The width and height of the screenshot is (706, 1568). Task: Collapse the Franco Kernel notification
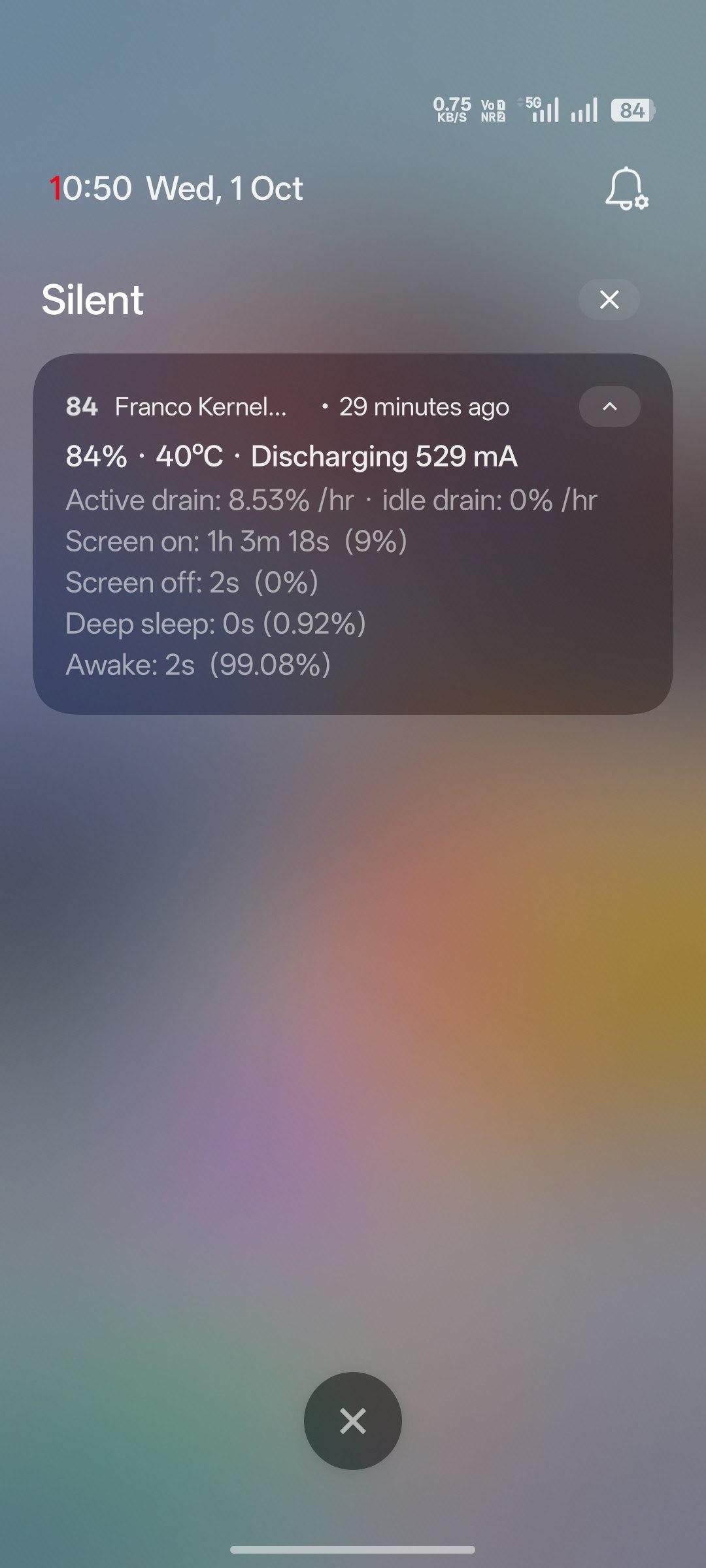[609, 406]
